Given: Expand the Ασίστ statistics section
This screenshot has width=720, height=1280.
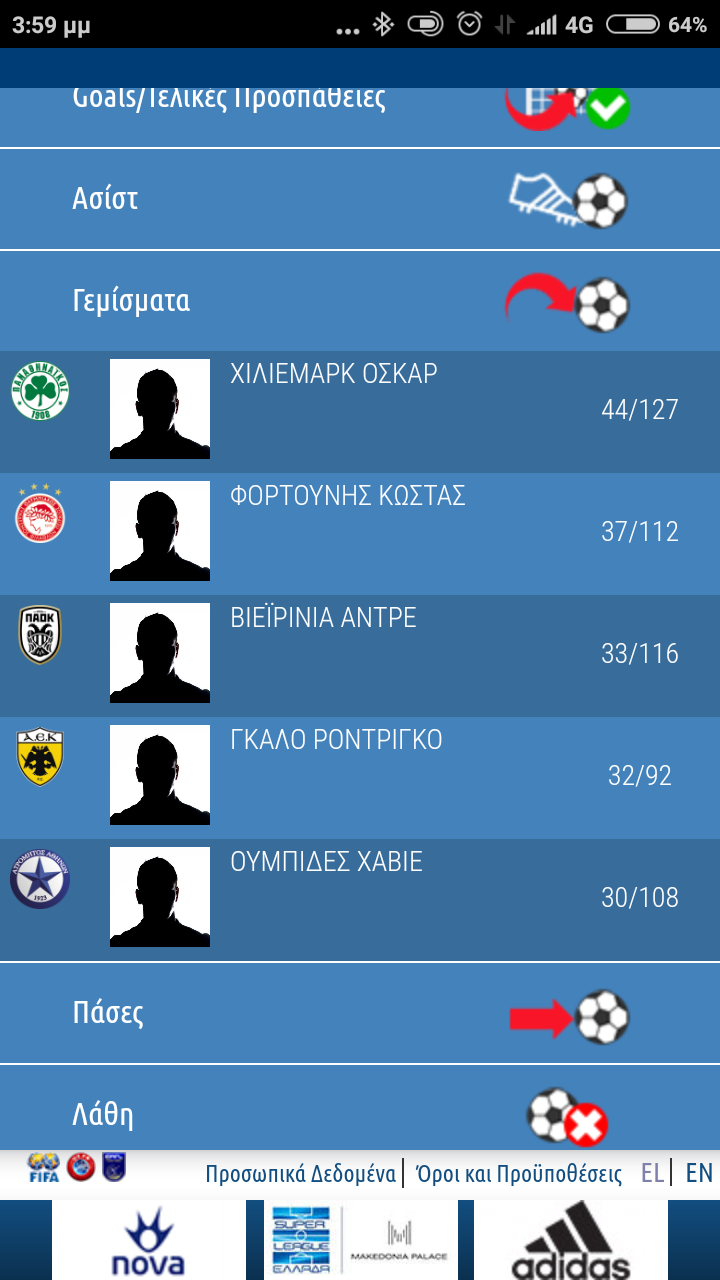Looking at the screenshot, I should (x=360, y=199).
